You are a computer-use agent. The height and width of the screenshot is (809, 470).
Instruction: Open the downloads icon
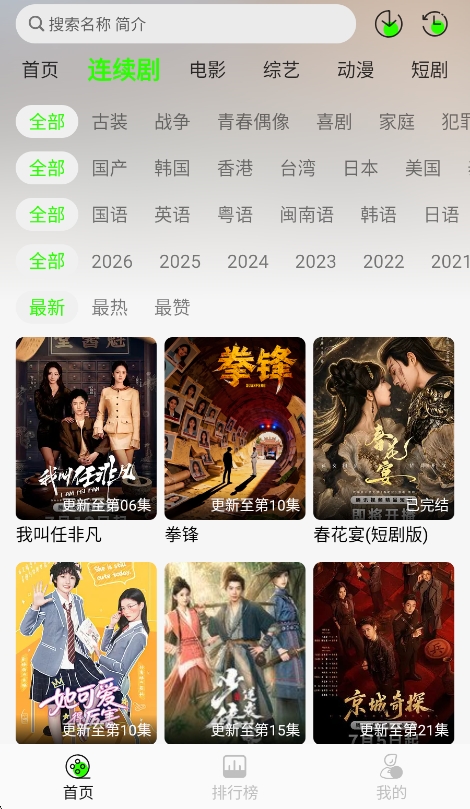(x=388, y=24)
